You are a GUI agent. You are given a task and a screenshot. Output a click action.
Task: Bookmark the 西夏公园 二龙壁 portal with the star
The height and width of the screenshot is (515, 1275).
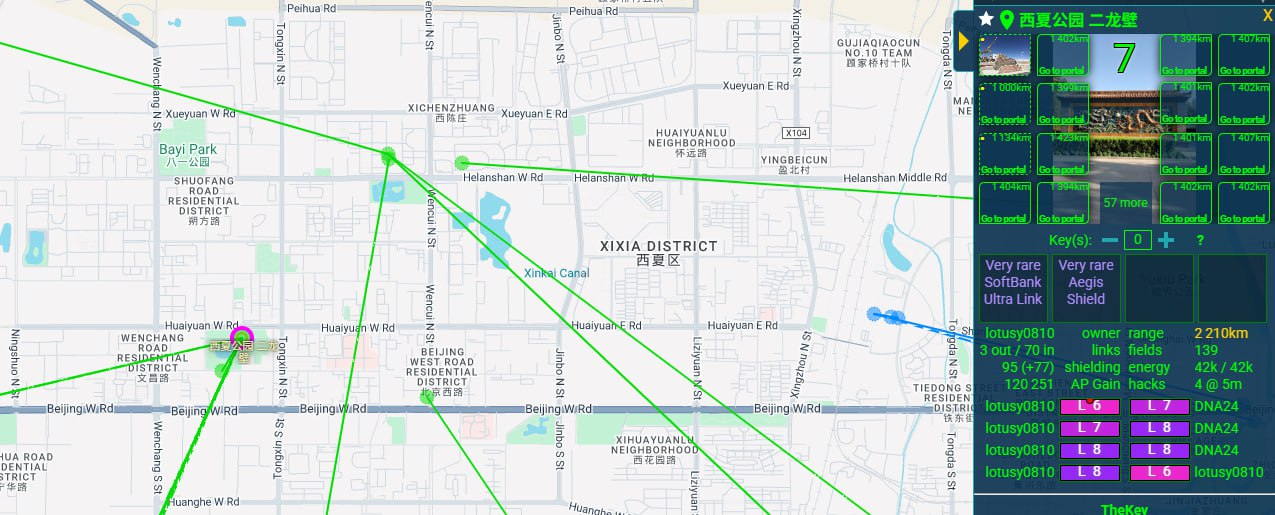click(x=986, y=19)
